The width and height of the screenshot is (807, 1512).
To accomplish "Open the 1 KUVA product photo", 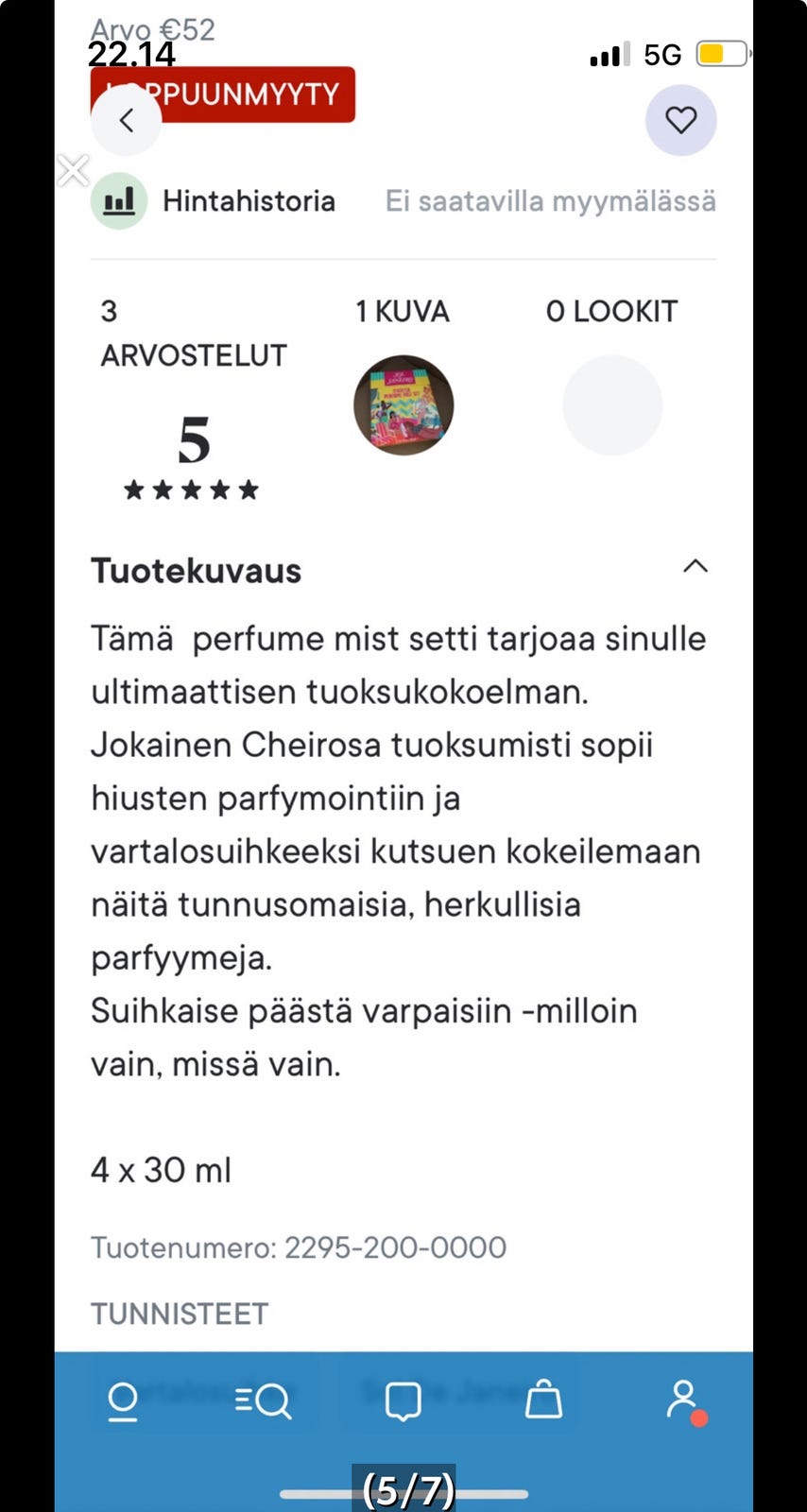I will pyautogui.click(x=403, y=404).
